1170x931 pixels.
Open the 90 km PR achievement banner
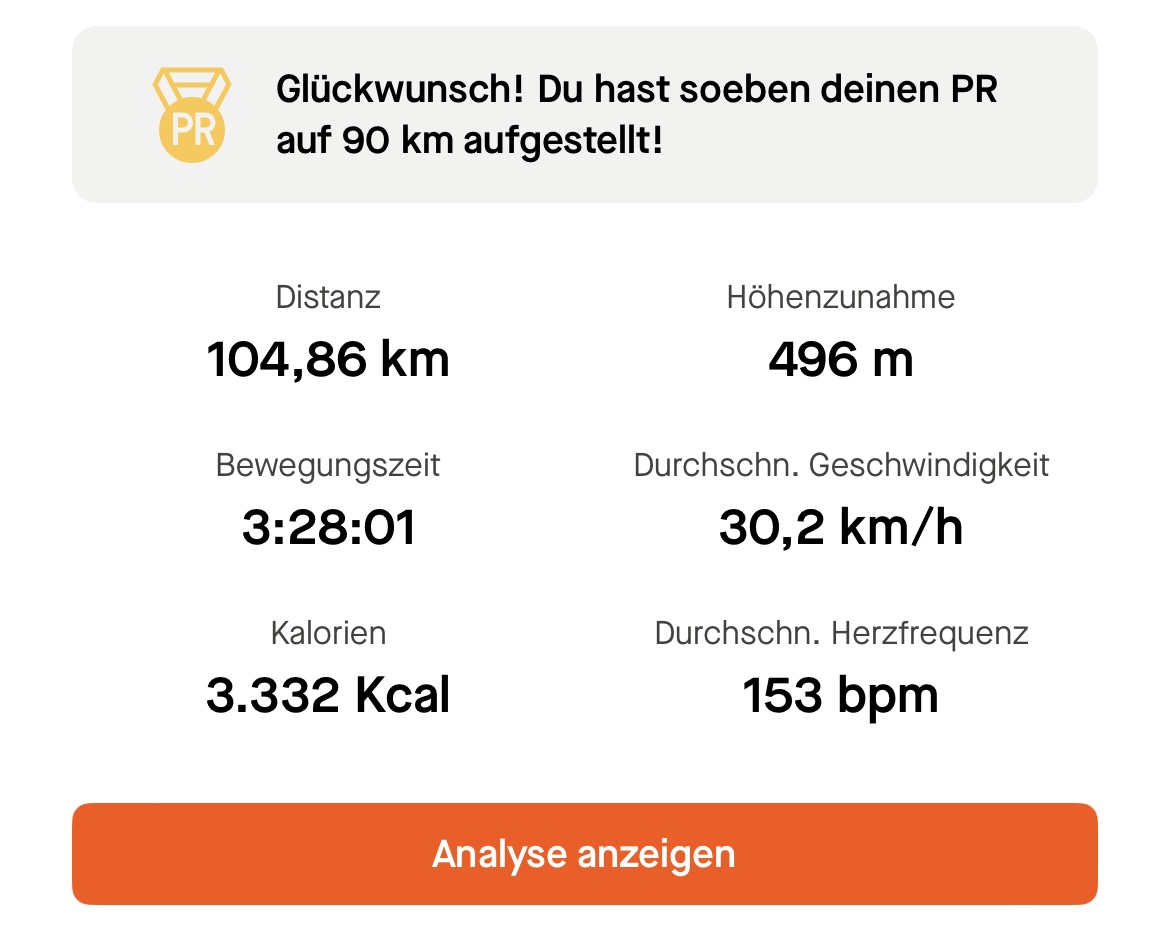tap(584, 115)
